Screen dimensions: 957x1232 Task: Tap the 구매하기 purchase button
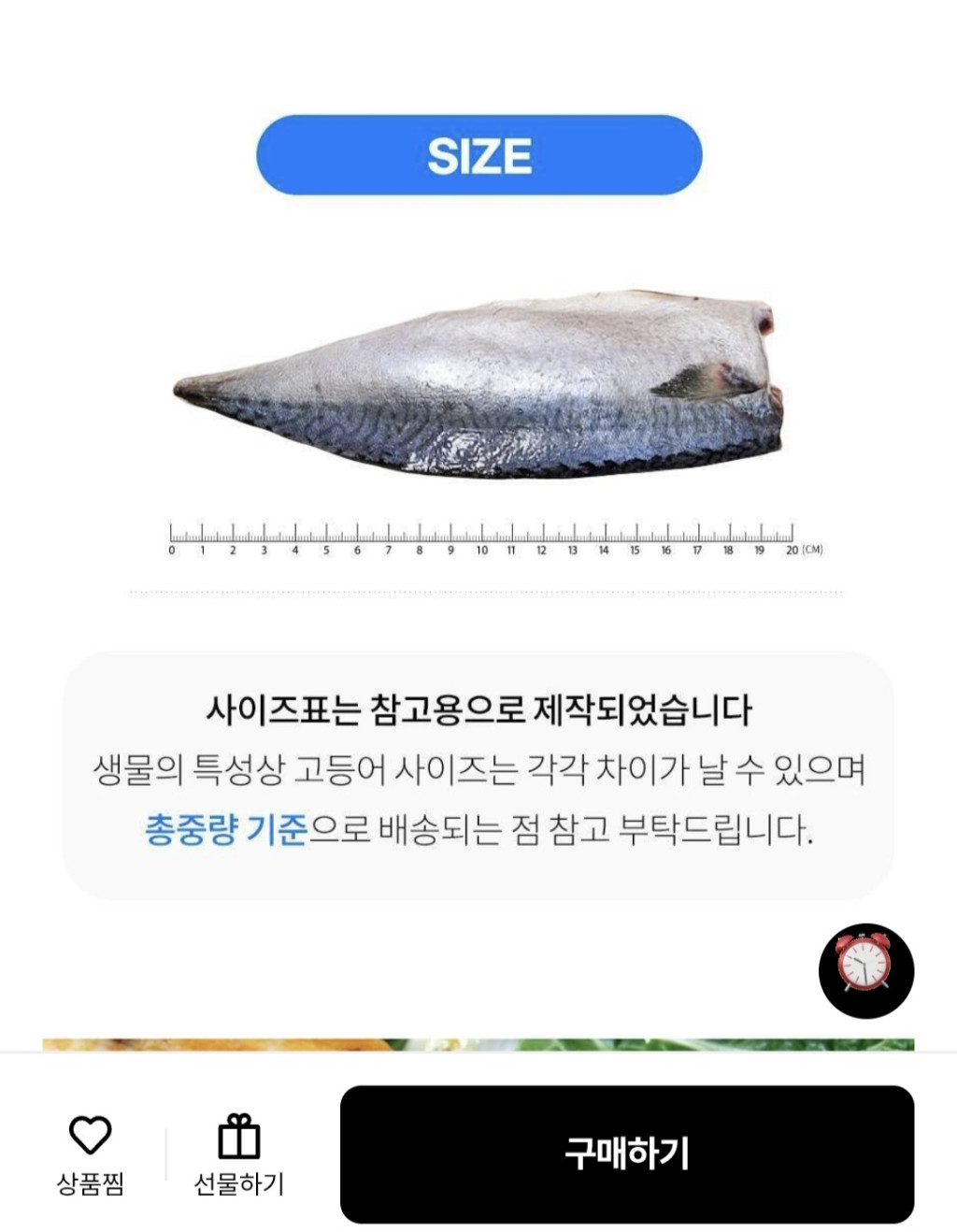pyautogui.click(x=626, y=1153)
